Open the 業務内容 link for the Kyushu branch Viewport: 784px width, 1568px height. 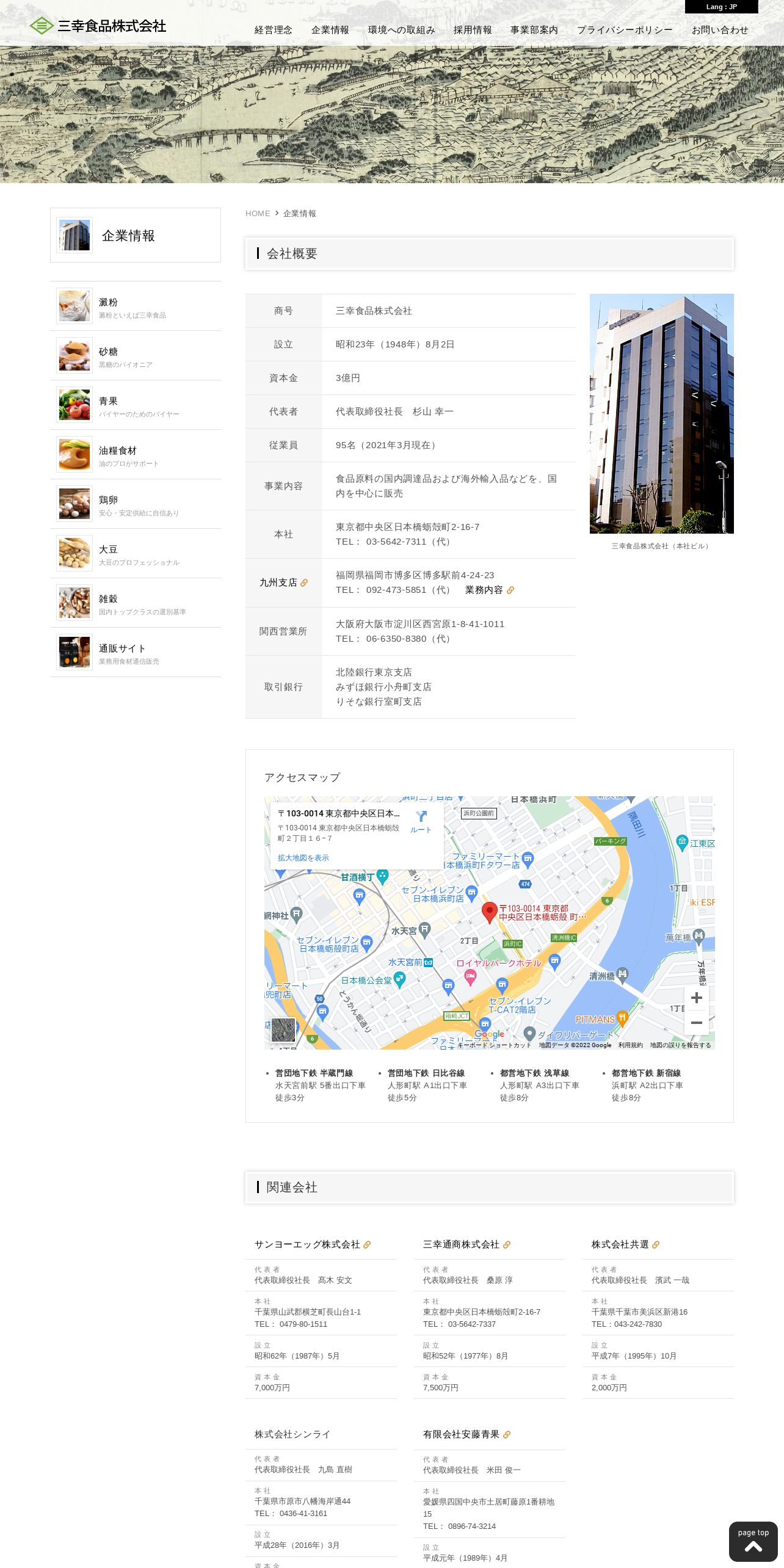pos(490,590)
